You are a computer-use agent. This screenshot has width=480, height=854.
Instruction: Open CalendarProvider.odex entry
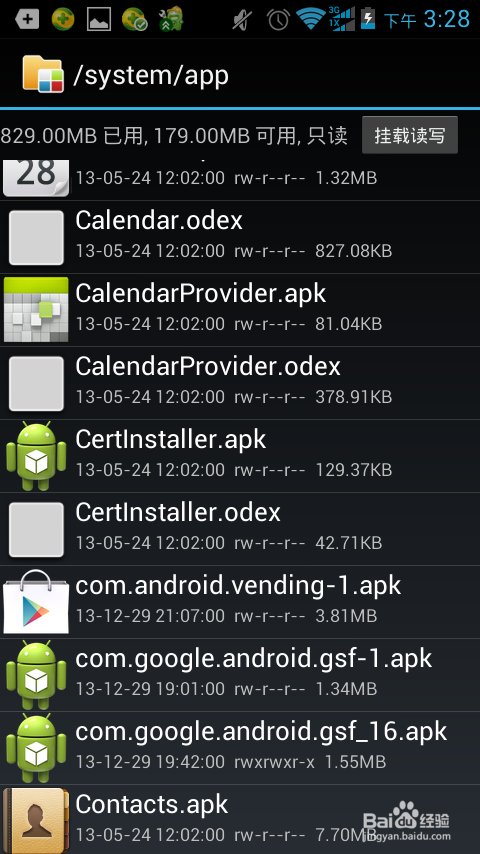point(240,383)
